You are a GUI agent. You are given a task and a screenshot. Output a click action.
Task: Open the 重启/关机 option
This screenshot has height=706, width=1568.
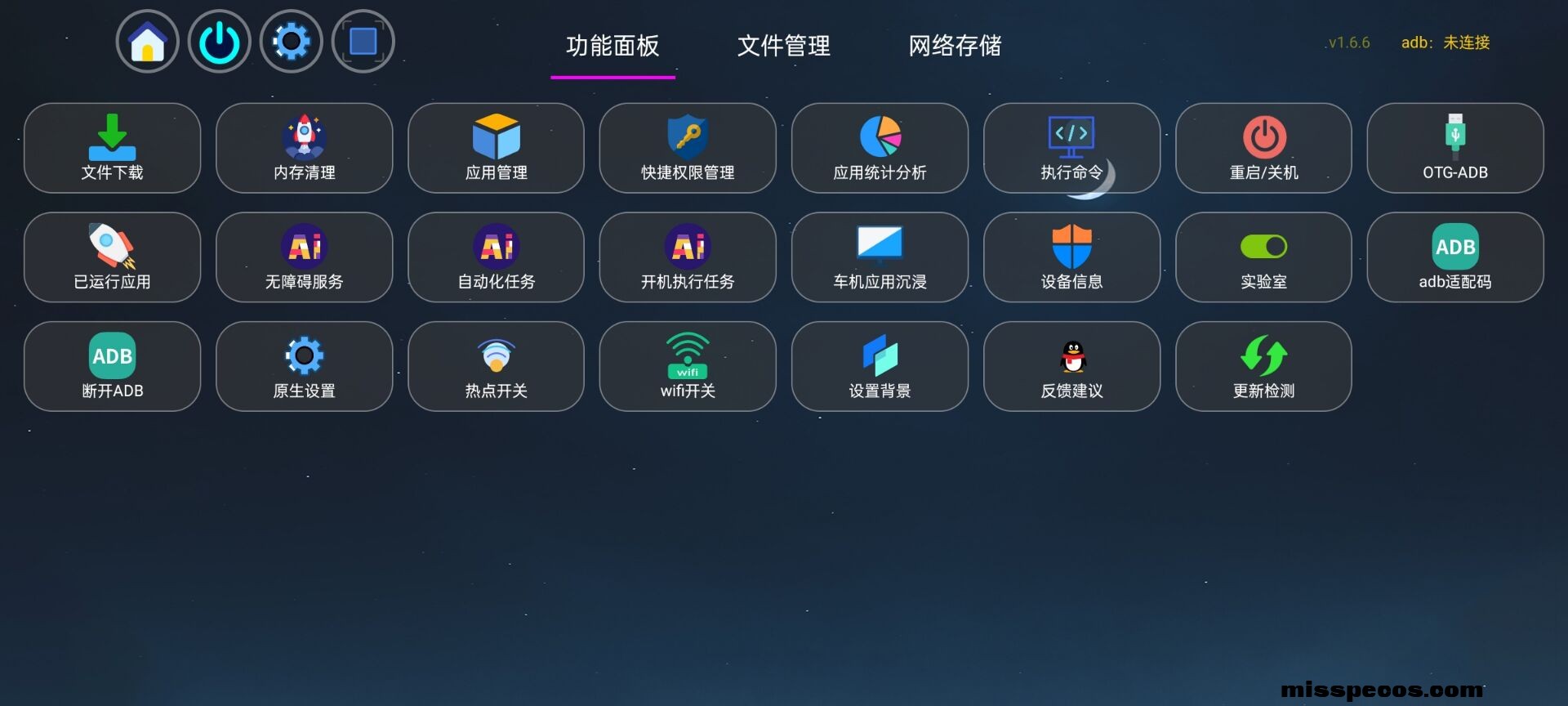click(x=1263, y=148)
